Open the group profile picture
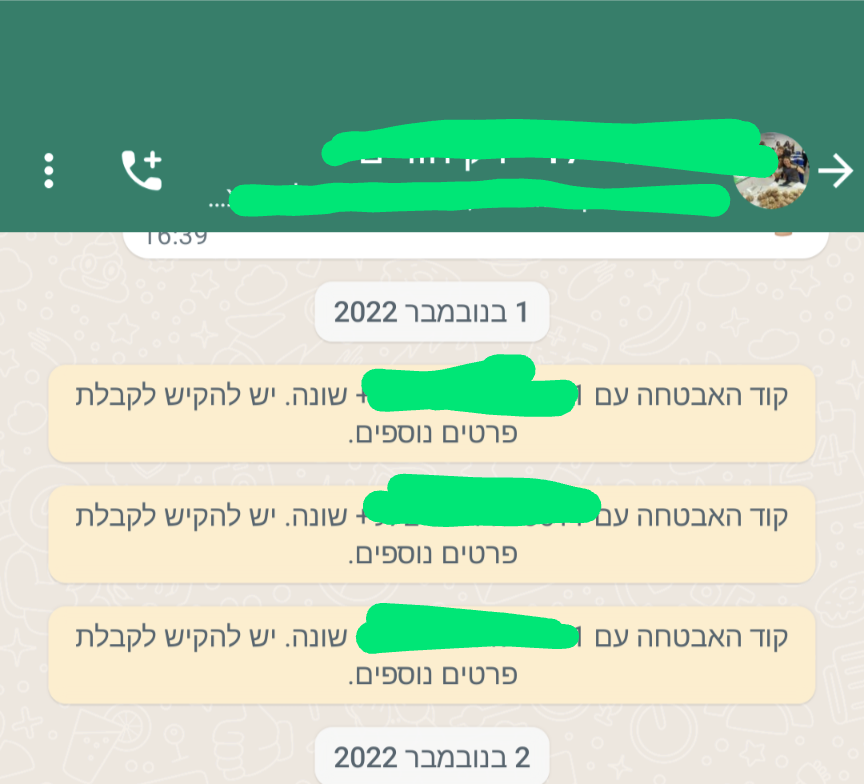The width and height of the screenshot is (864, 784). click(x=770, y=171)
